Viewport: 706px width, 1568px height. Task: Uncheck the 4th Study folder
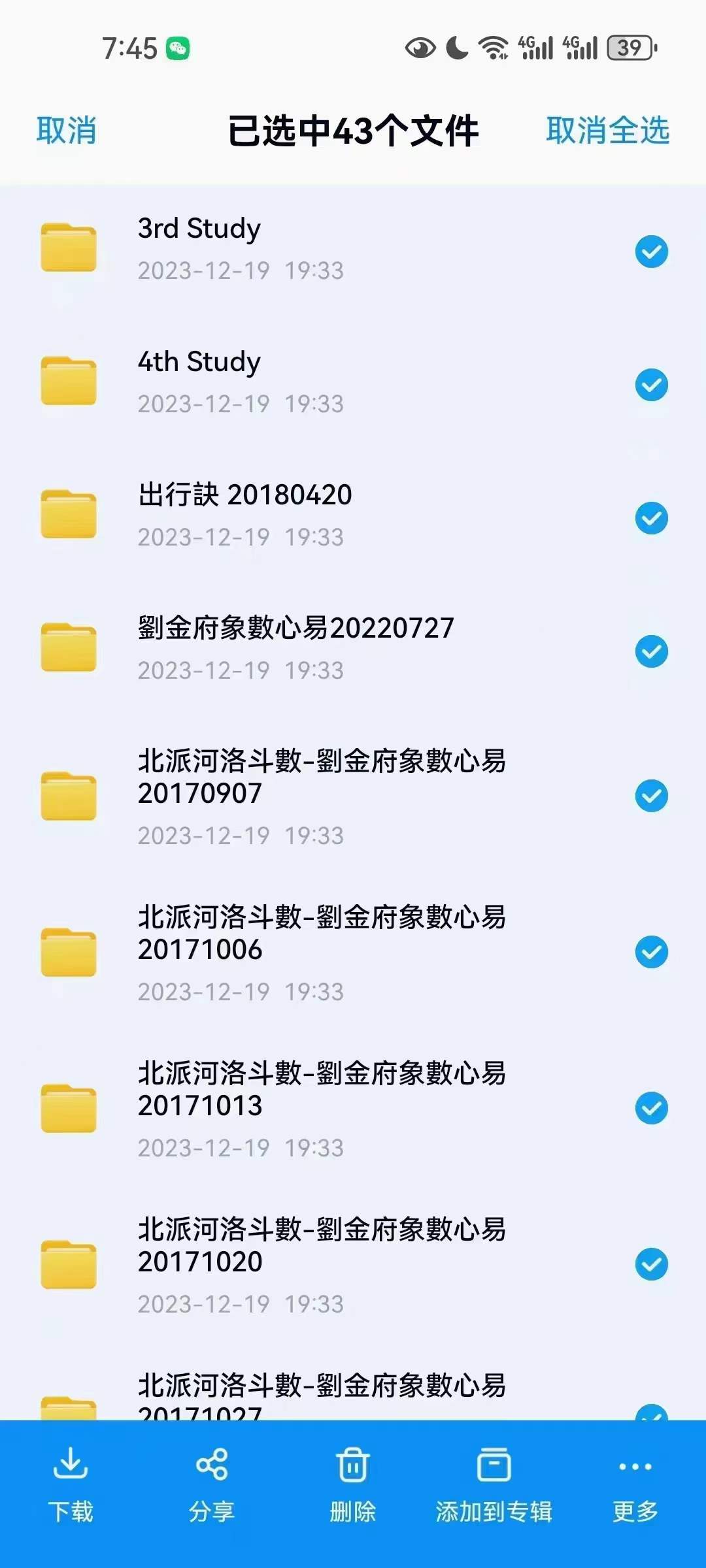tap(651, 385)
